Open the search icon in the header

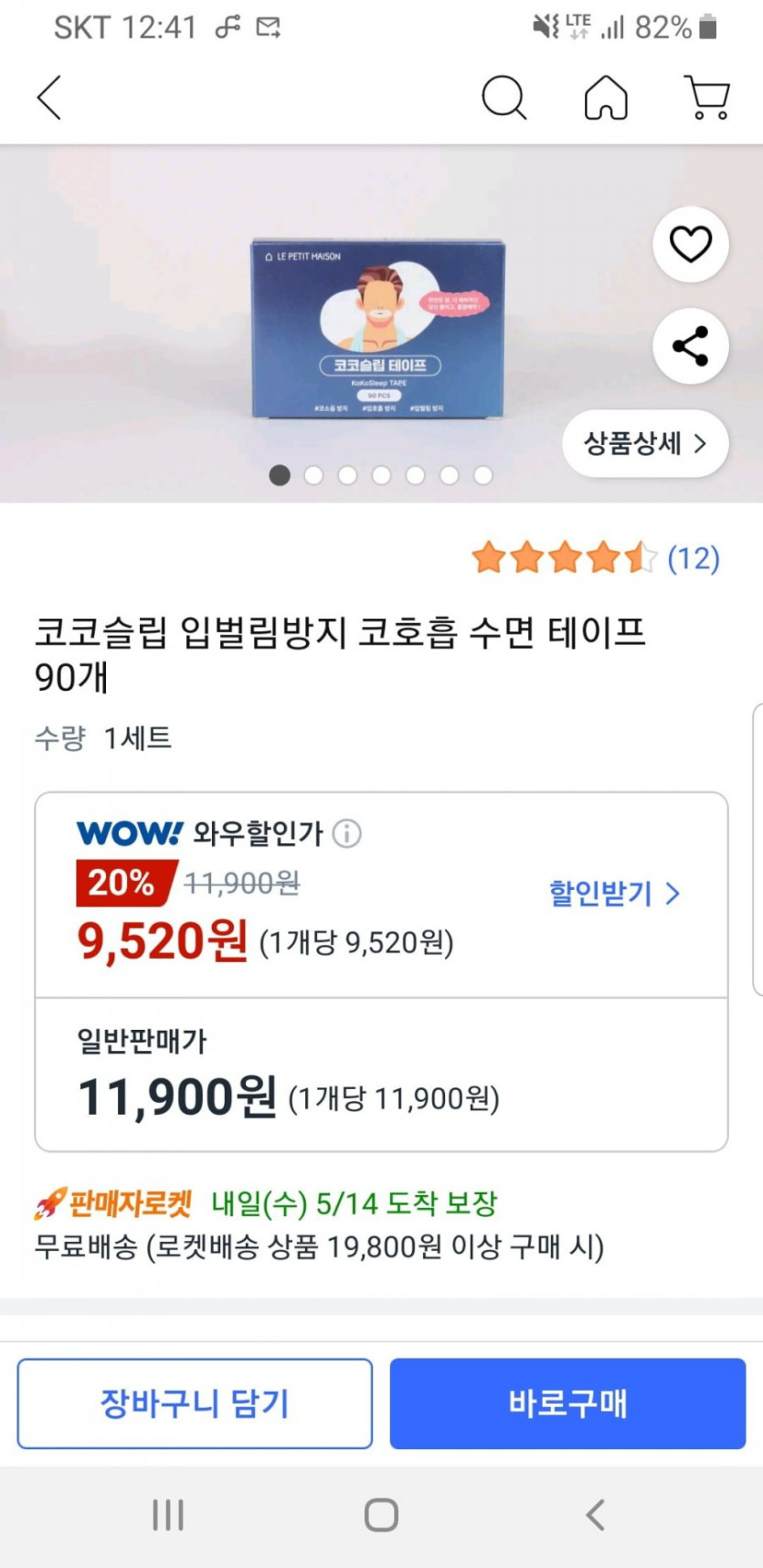point(504,98)
